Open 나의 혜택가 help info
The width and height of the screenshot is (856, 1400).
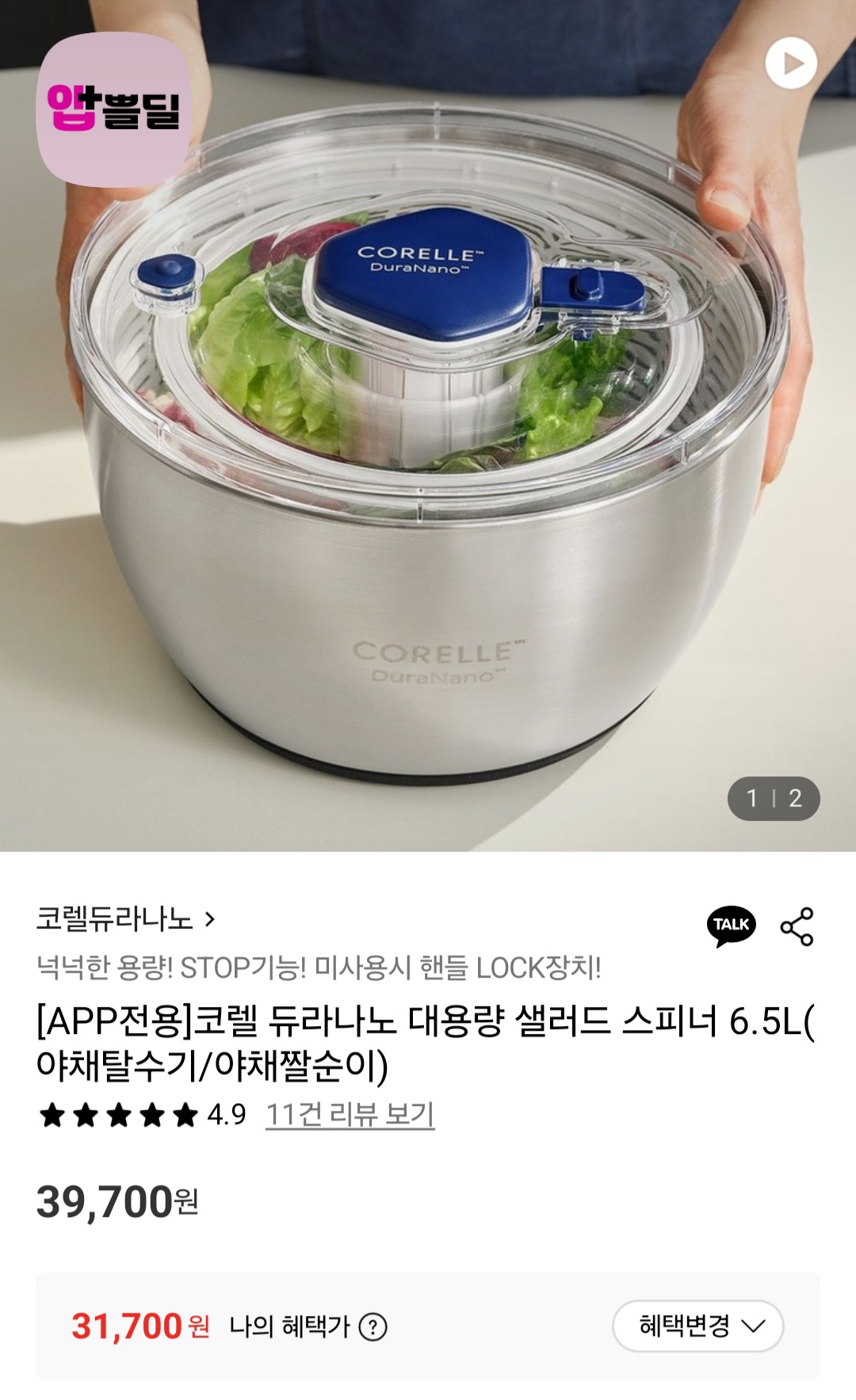click(x=373, y=1326)
